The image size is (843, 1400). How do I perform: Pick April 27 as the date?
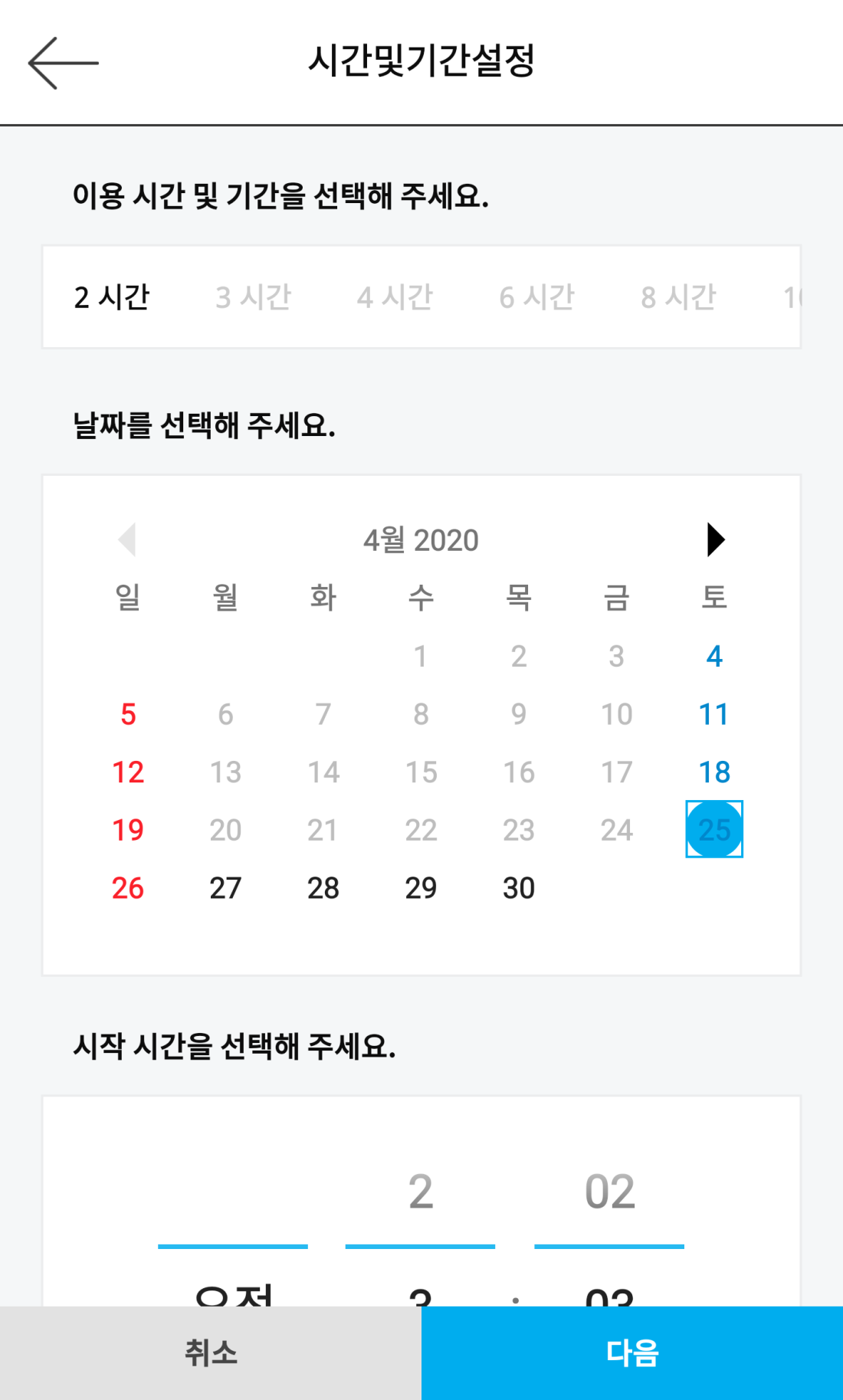coord(225,888)
